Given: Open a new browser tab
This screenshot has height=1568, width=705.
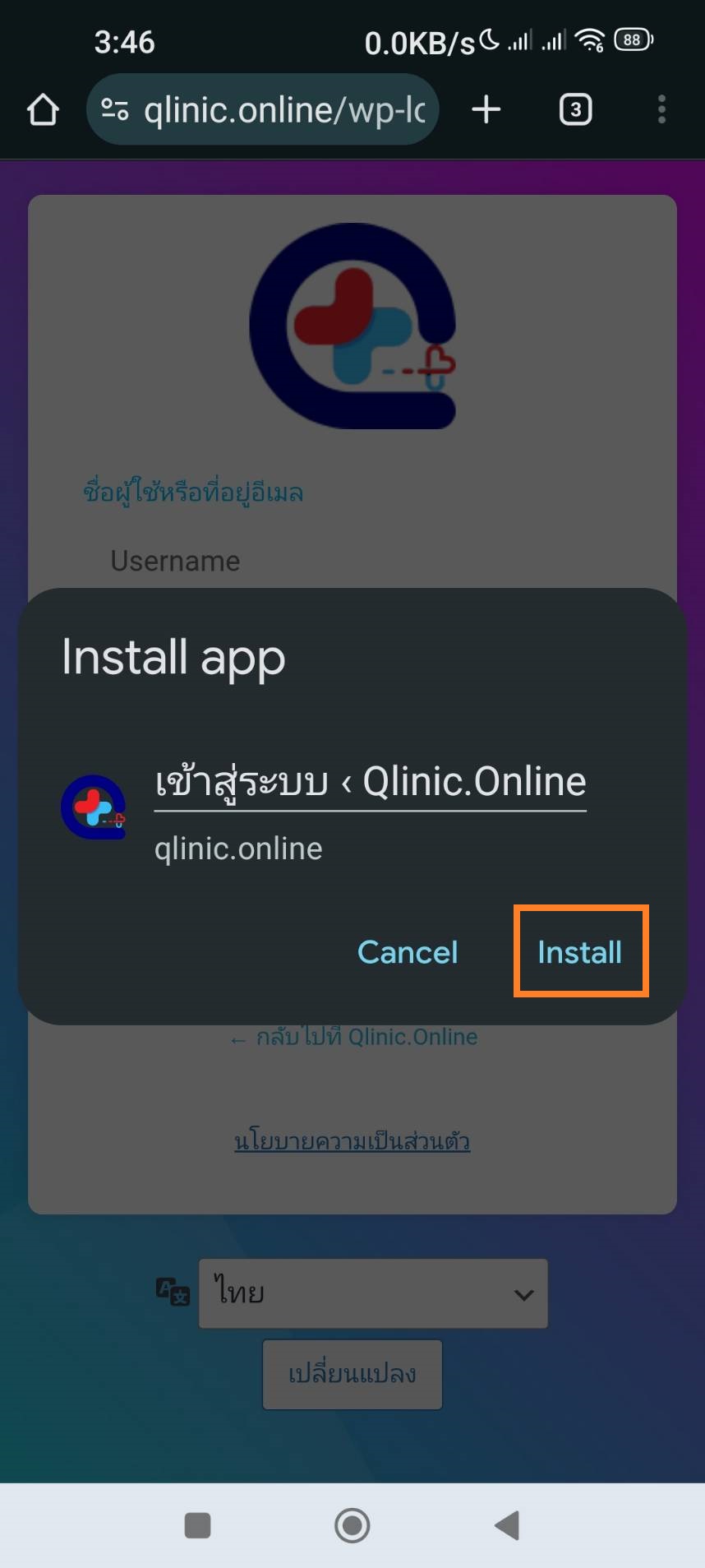Looking at the screenshot, I should click(x=486, y=109).
